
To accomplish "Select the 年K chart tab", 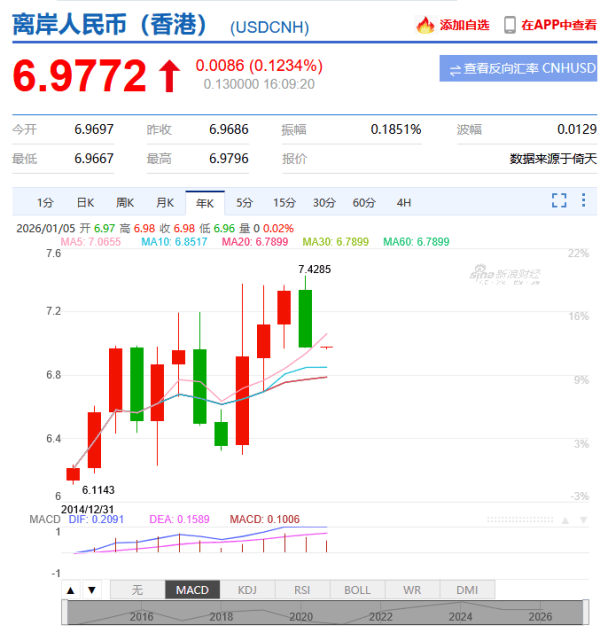I will click(x=206, y=202).
